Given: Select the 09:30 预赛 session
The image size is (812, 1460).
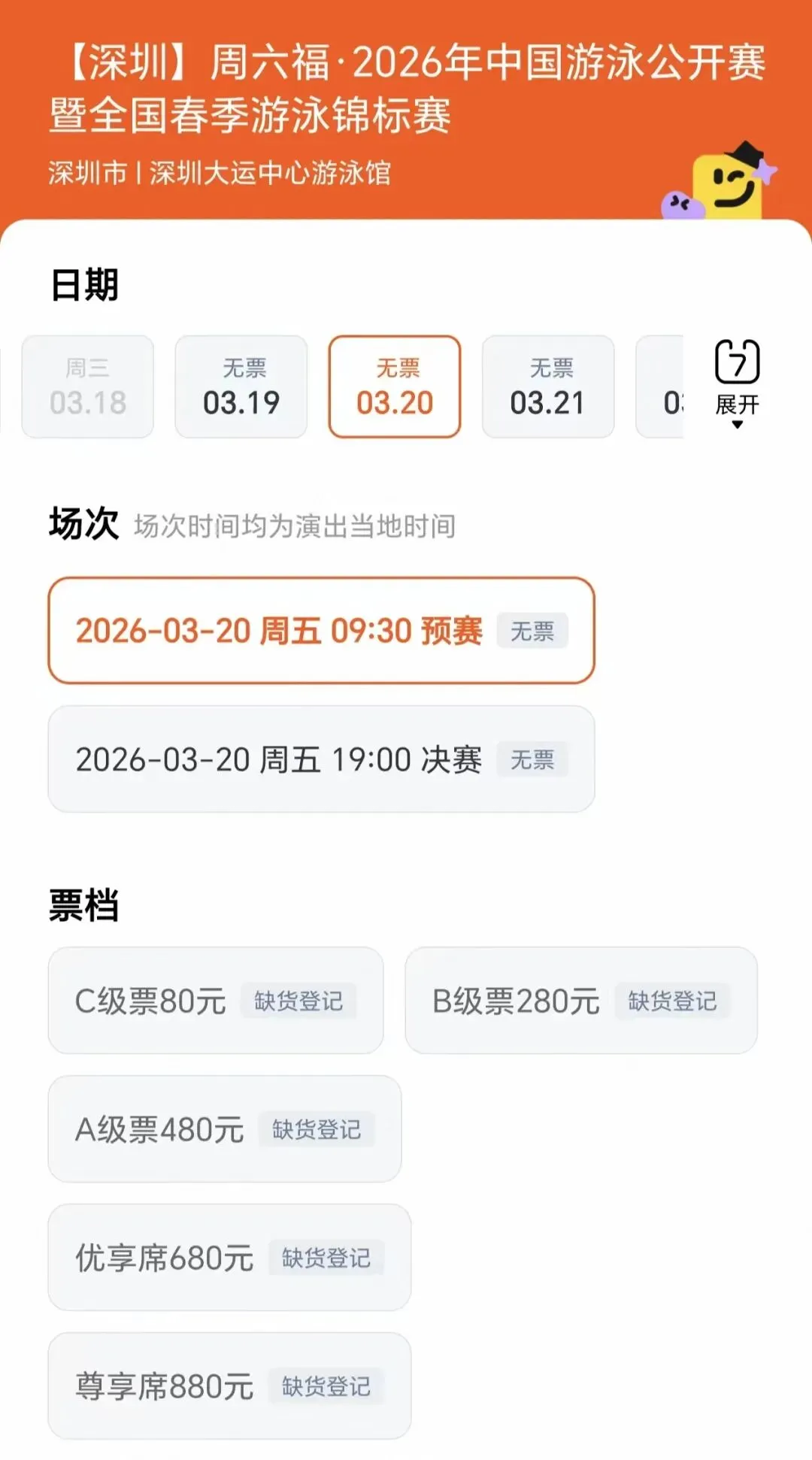Looking at the screenshot, I should tap(321, 631).
